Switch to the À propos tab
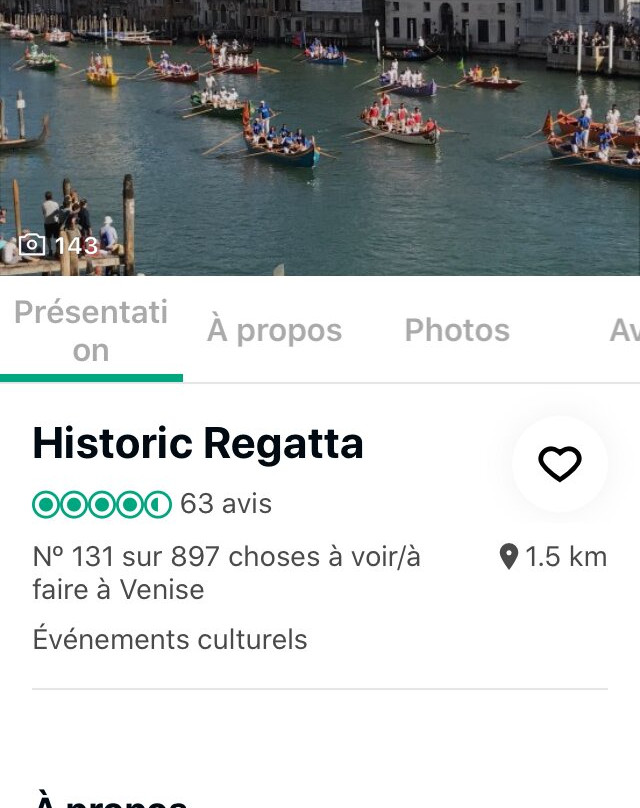 pyautogui.click(x=274, y=331)
